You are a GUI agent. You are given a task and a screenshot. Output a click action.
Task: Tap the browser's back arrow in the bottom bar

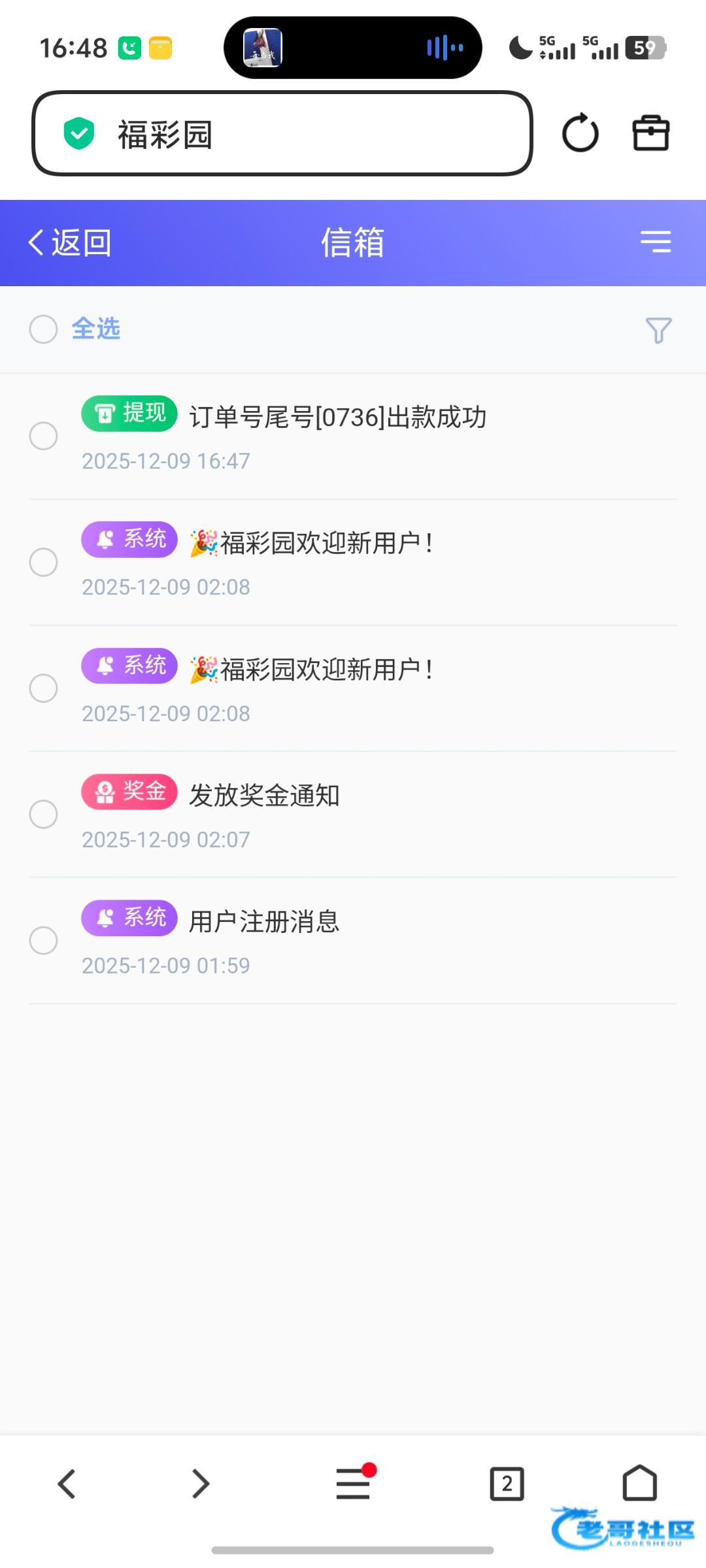(x=67, y=1484)
